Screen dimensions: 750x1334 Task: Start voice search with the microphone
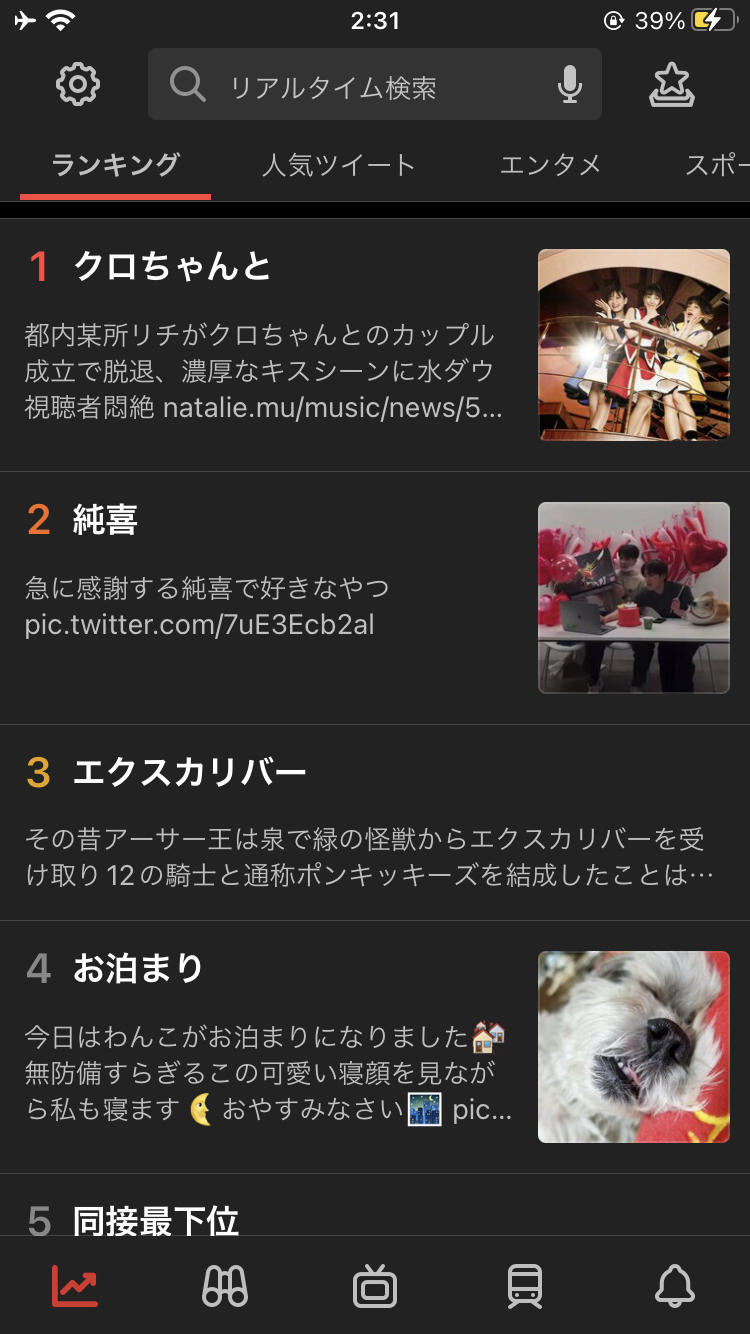[x=569, y=86]
